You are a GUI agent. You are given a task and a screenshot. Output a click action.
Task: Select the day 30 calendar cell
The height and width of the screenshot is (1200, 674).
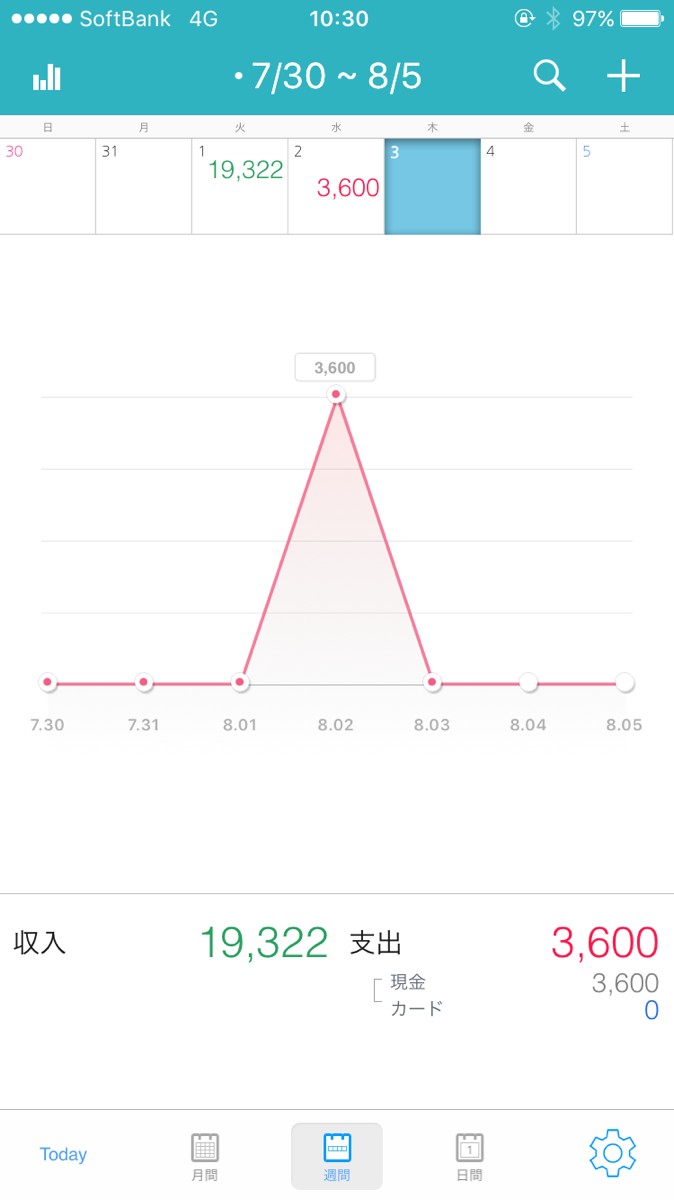coord(48,186)
